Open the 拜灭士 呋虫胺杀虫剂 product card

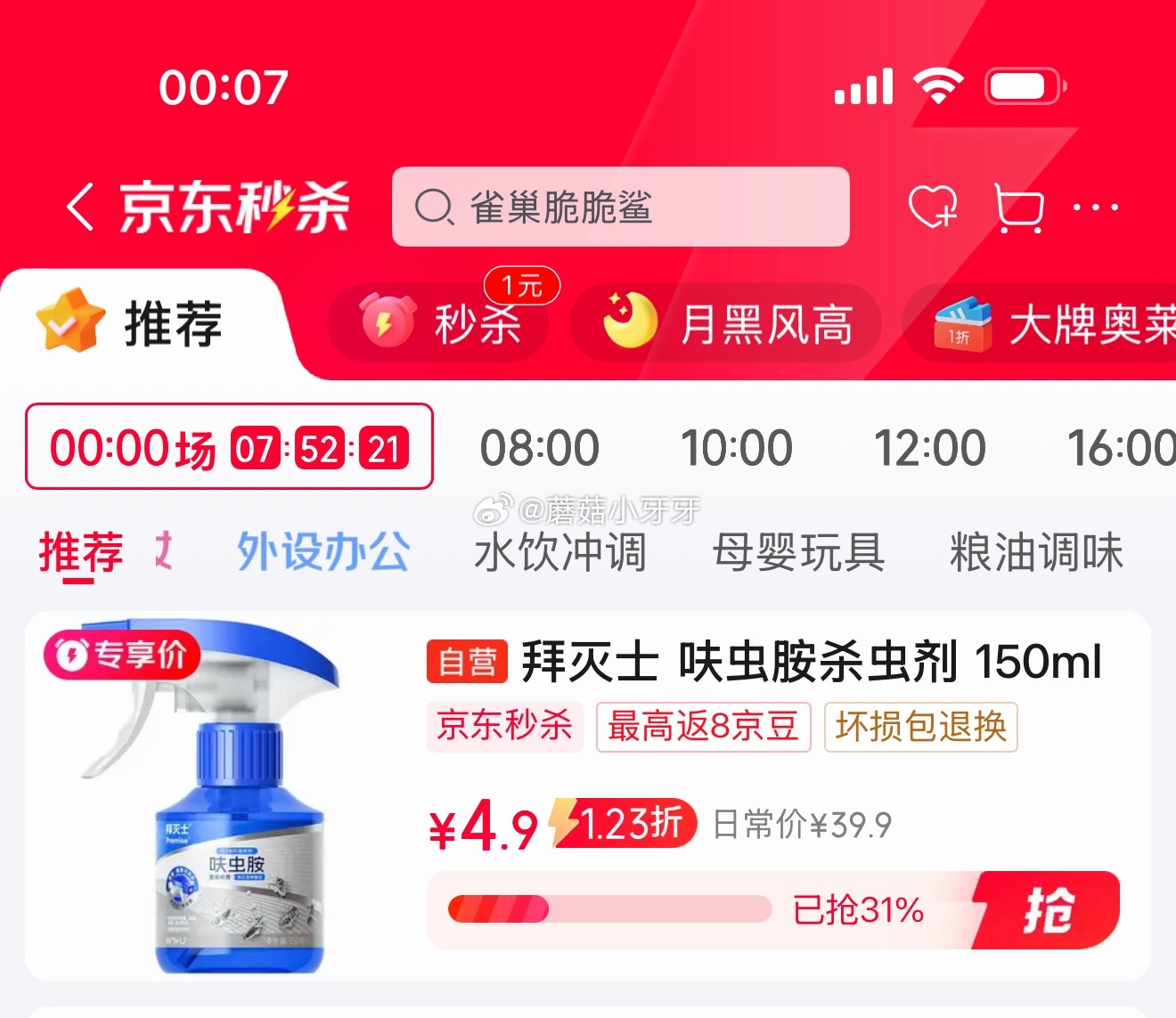point(766,663)
